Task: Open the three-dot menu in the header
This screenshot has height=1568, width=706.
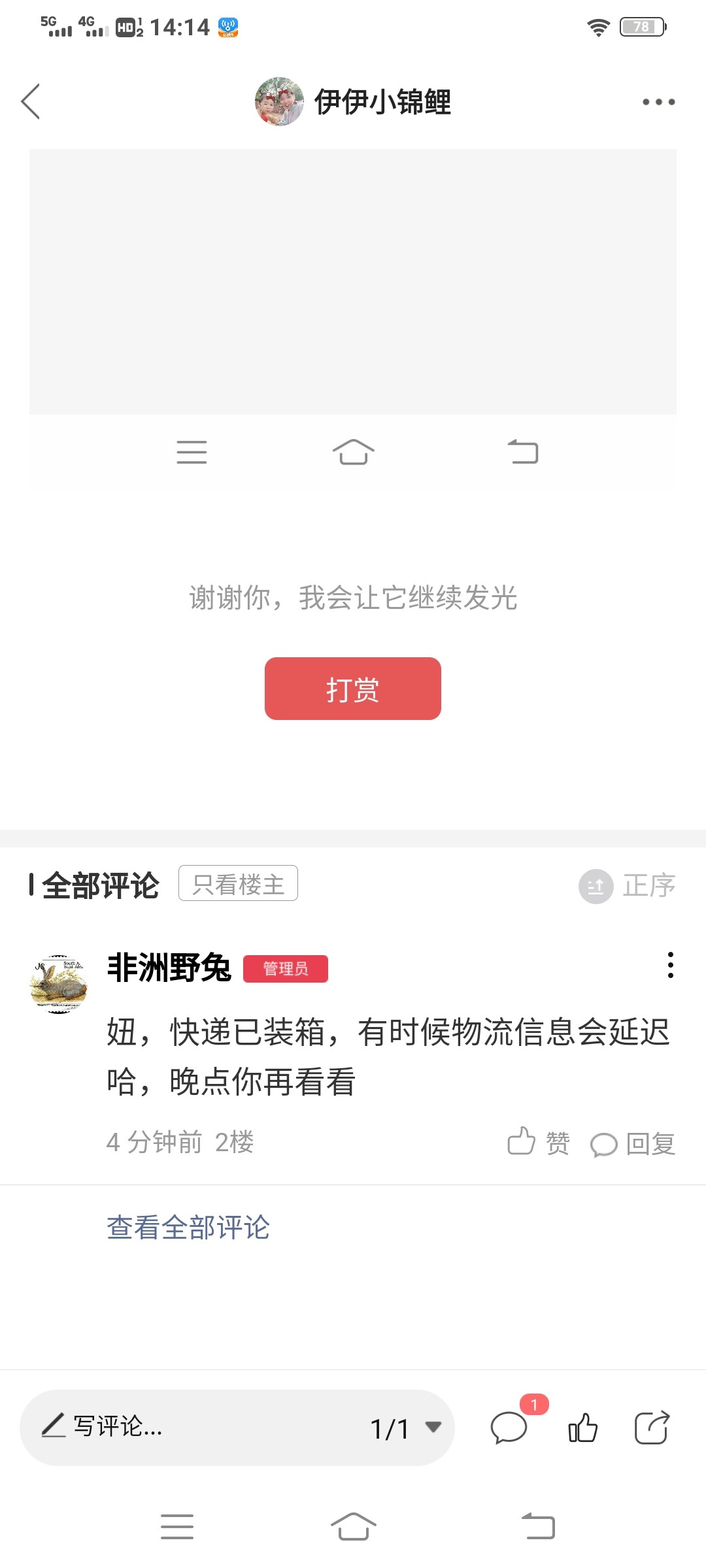Action: [x=658, y=102]
